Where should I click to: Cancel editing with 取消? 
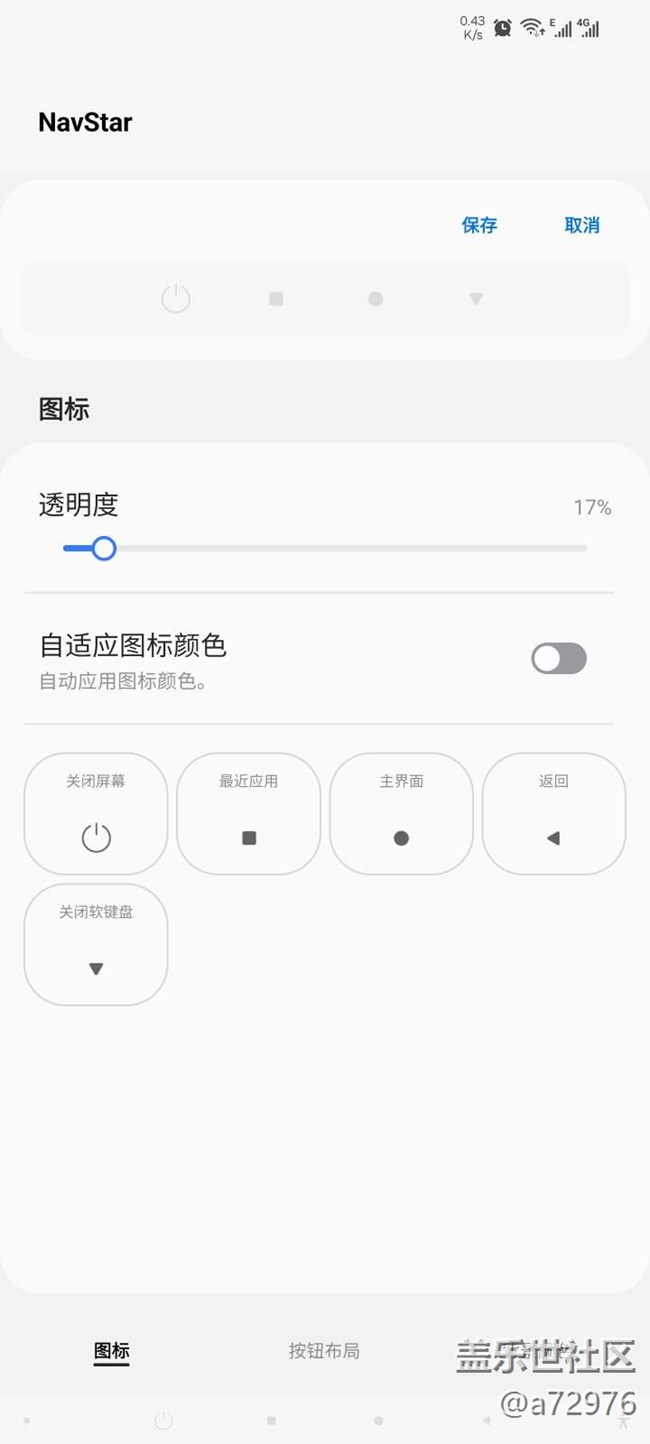(x=582, y=225)
